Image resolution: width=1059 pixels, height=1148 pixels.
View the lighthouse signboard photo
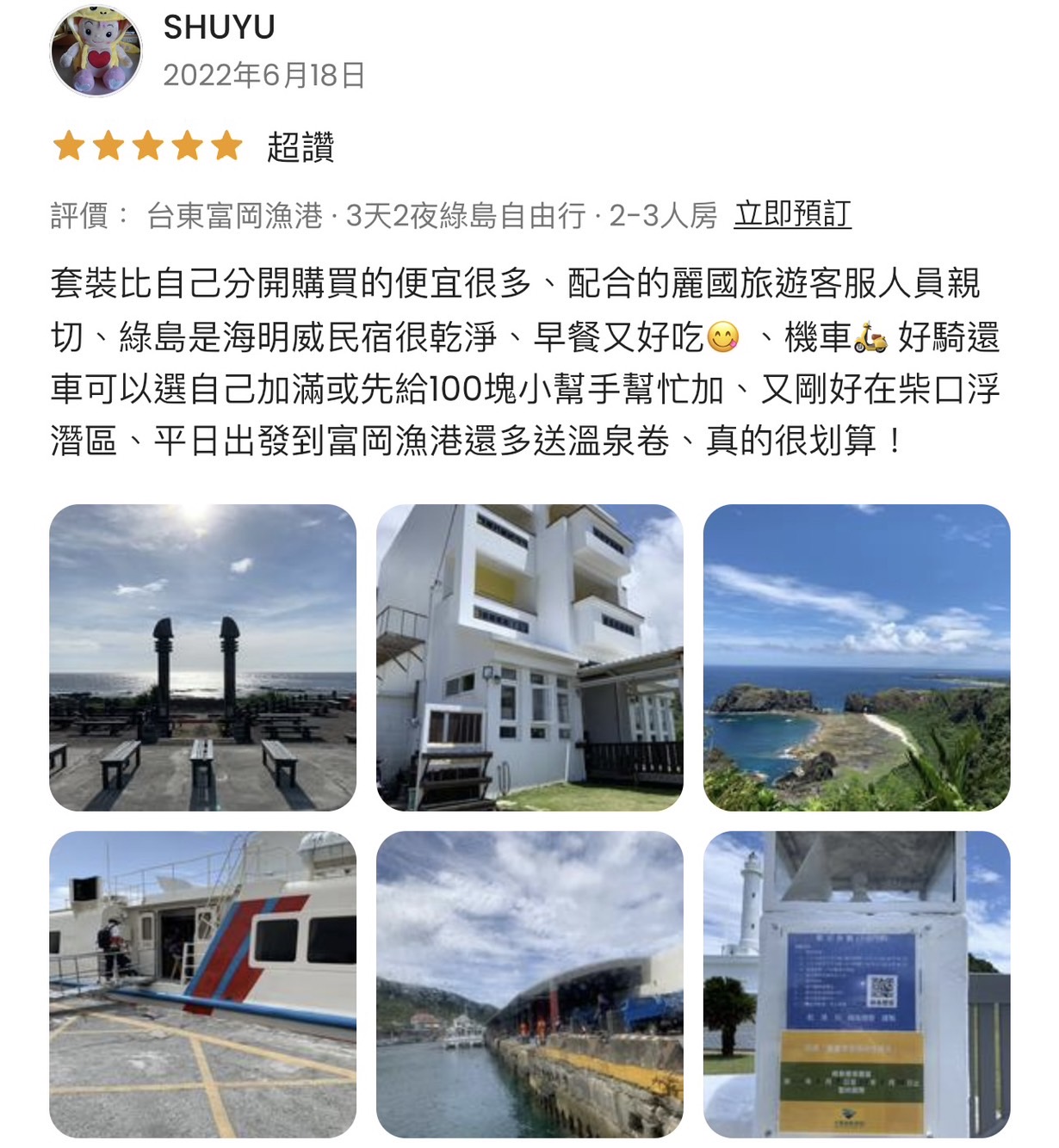[x=857, y=984]
